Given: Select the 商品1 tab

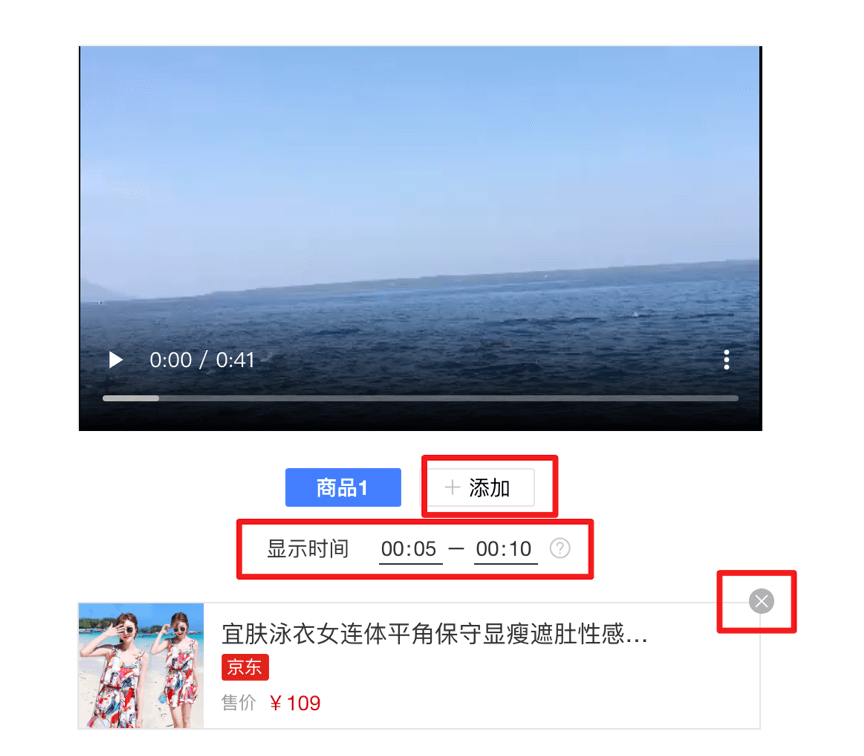Looking at the screenshot, I should [x=343, y=488].
